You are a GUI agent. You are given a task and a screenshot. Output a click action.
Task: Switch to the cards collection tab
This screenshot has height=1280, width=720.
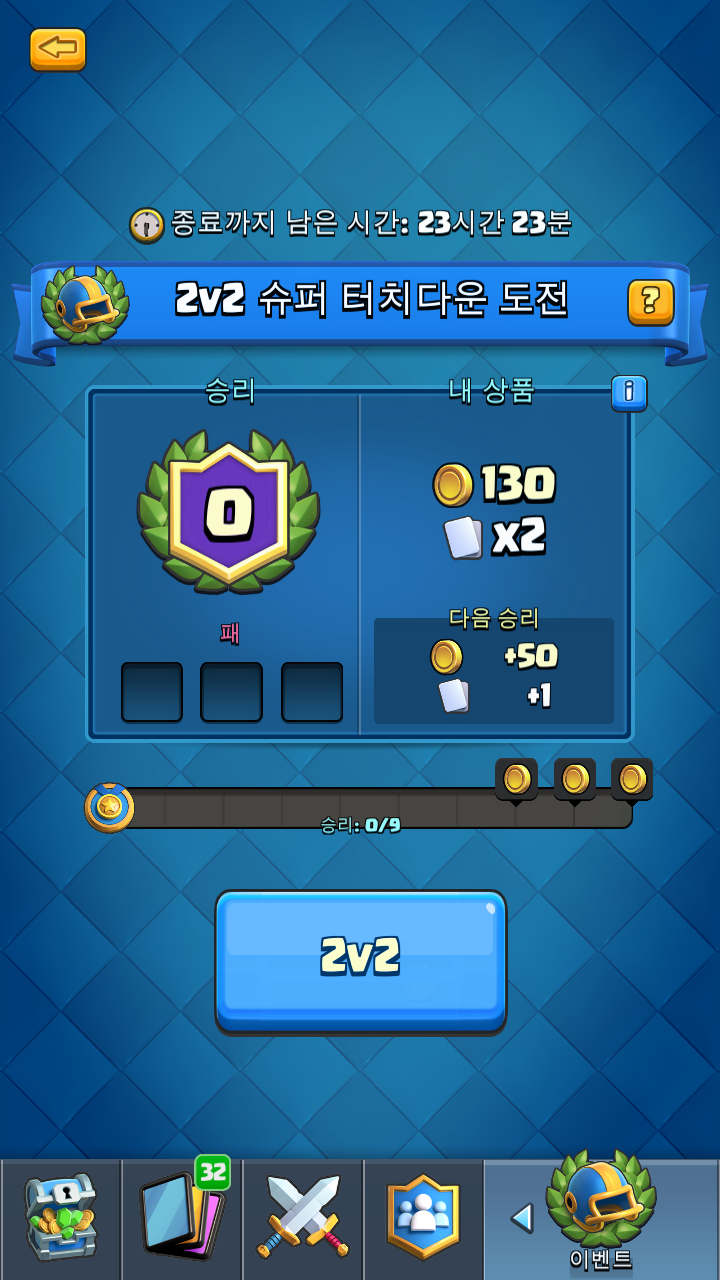click(182, 1217)
